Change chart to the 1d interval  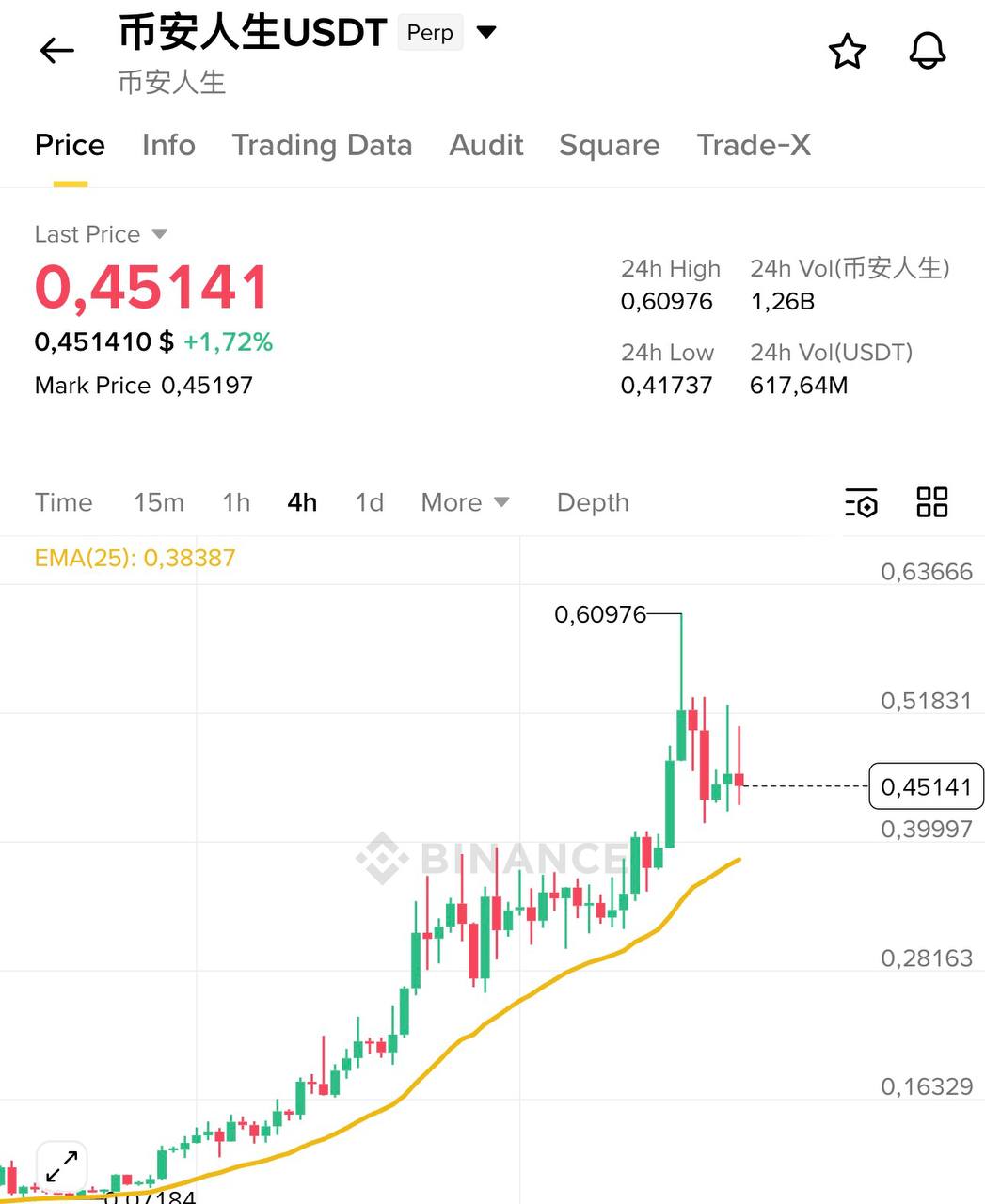tap(370, 502)
